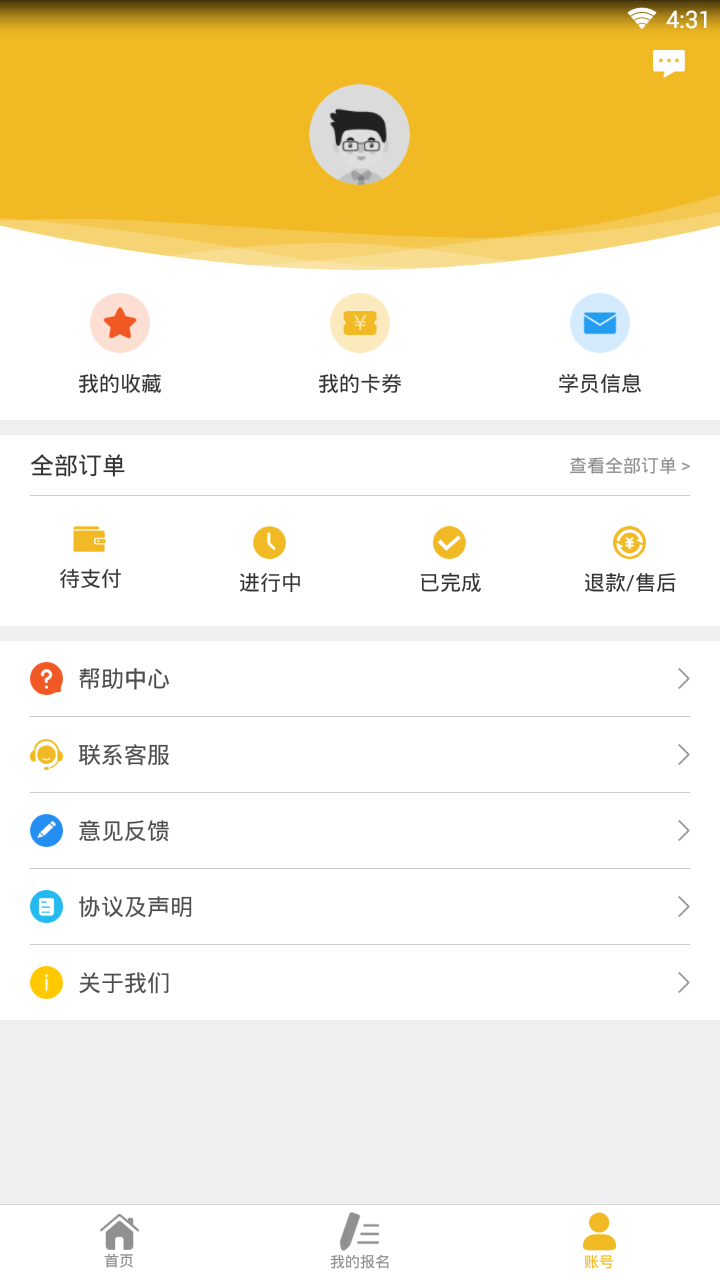Show 已完成 completed orders
The width and height of the screenshot is (720, 1280).
[450, 559]
